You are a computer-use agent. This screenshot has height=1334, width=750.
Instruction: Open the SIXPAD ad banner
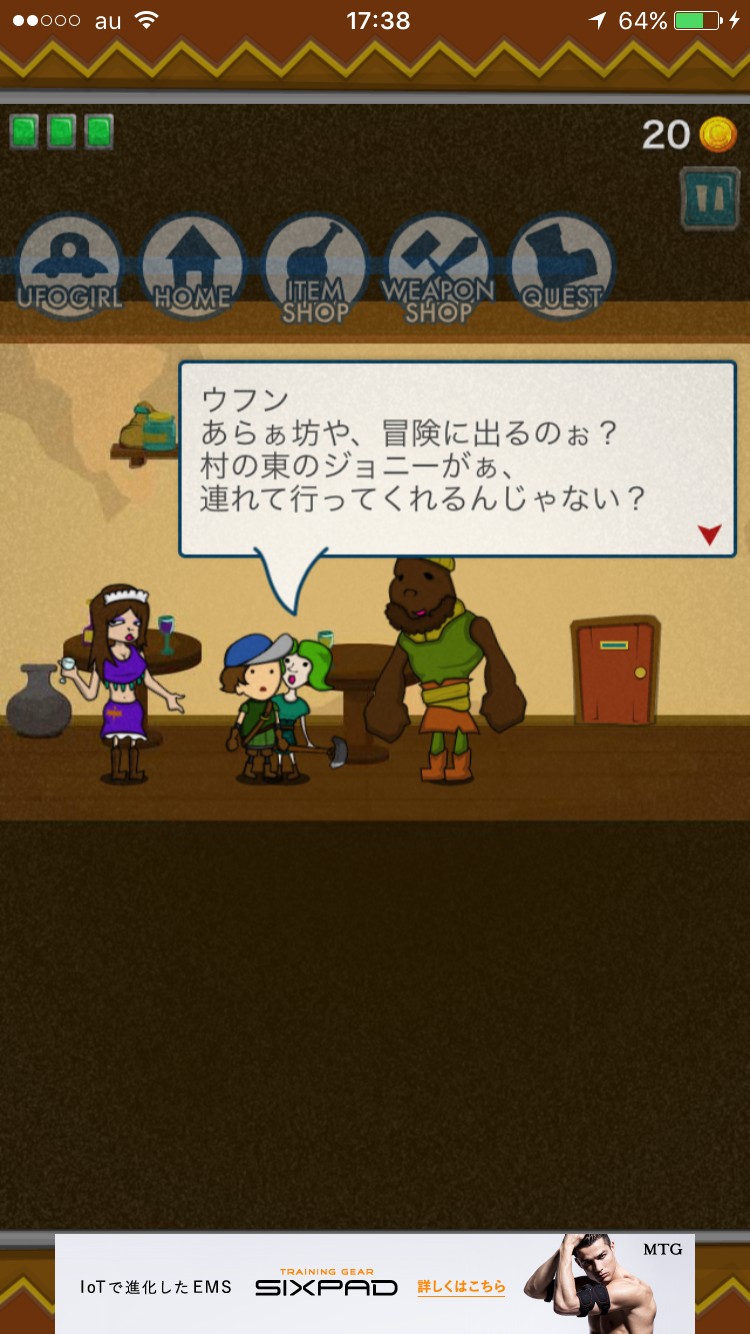375,1283
